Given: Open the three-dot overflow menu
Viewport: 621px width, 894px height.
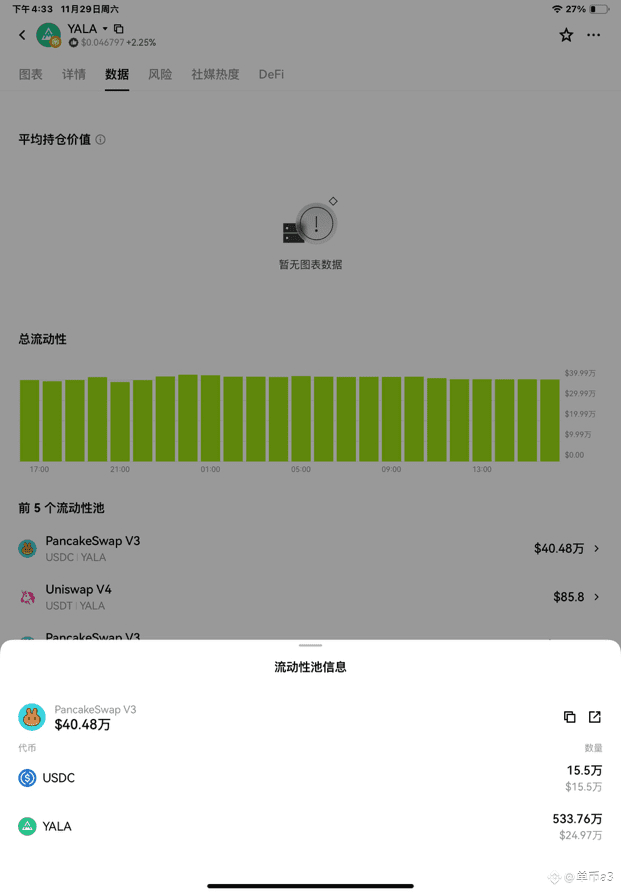Looking at the screenshot, I should 594,35.
